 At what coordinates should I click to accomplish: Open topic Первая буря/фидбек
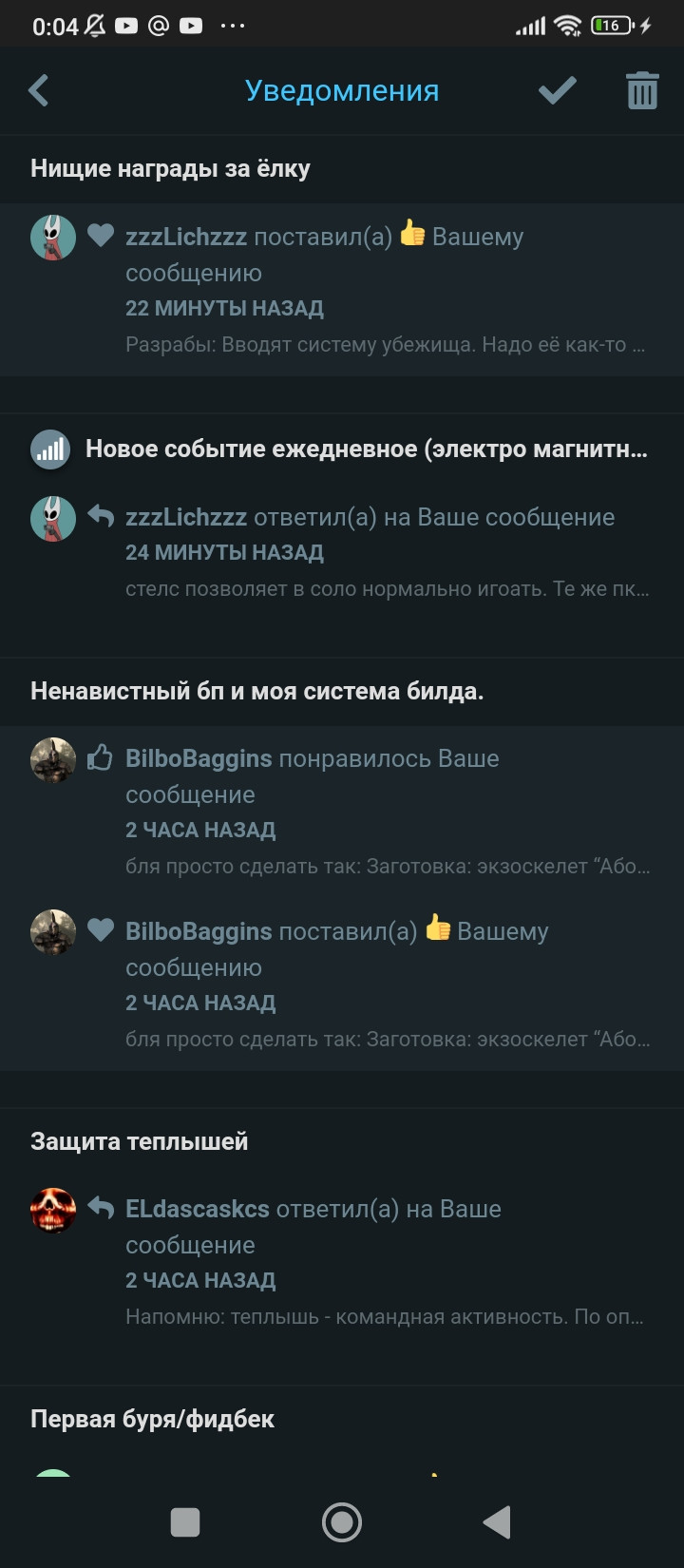pyautogui.click(x=152, y=1419)
